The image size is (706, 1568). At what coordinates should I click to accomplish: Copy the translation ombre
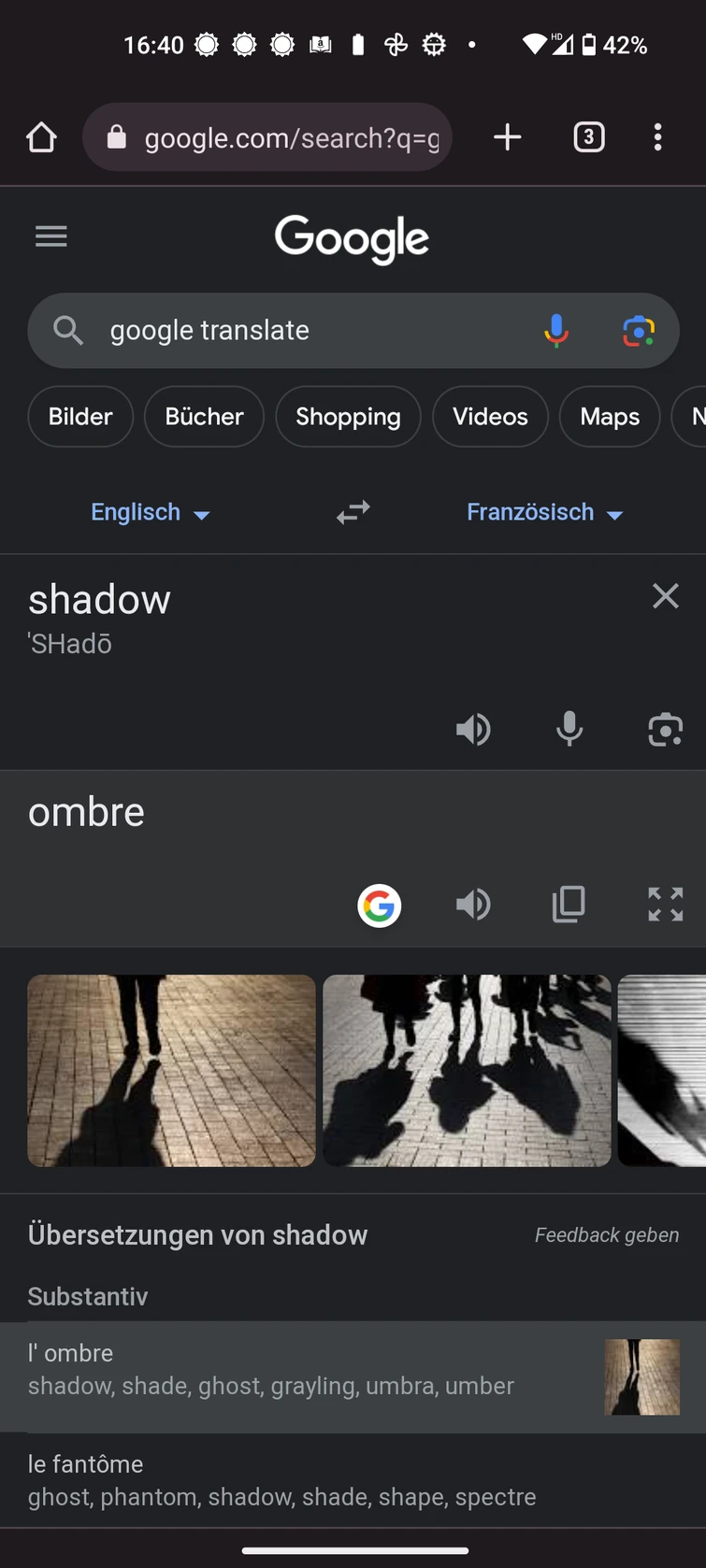[x=569, y=905]
